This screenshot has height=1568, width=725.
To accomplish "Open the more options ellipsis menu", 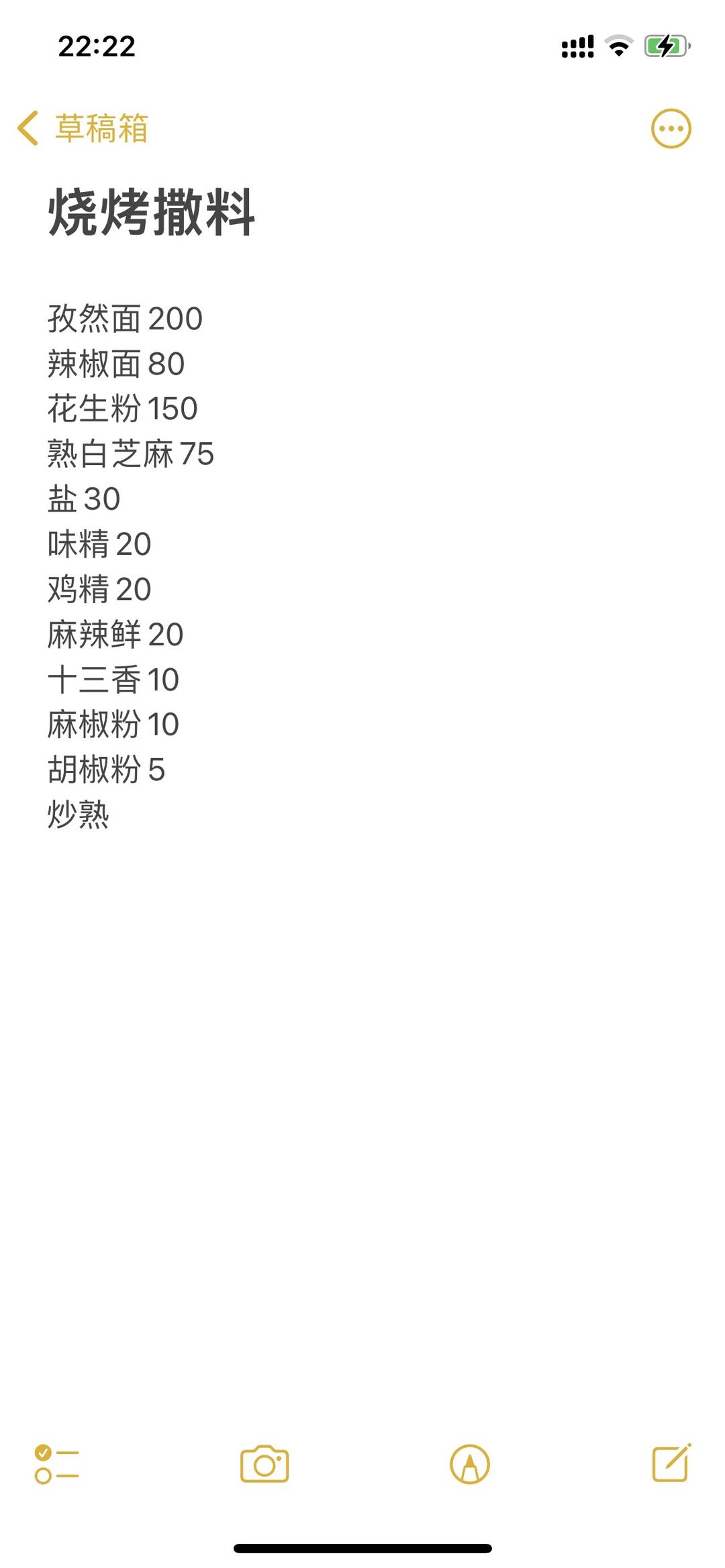I will (671, 128).
